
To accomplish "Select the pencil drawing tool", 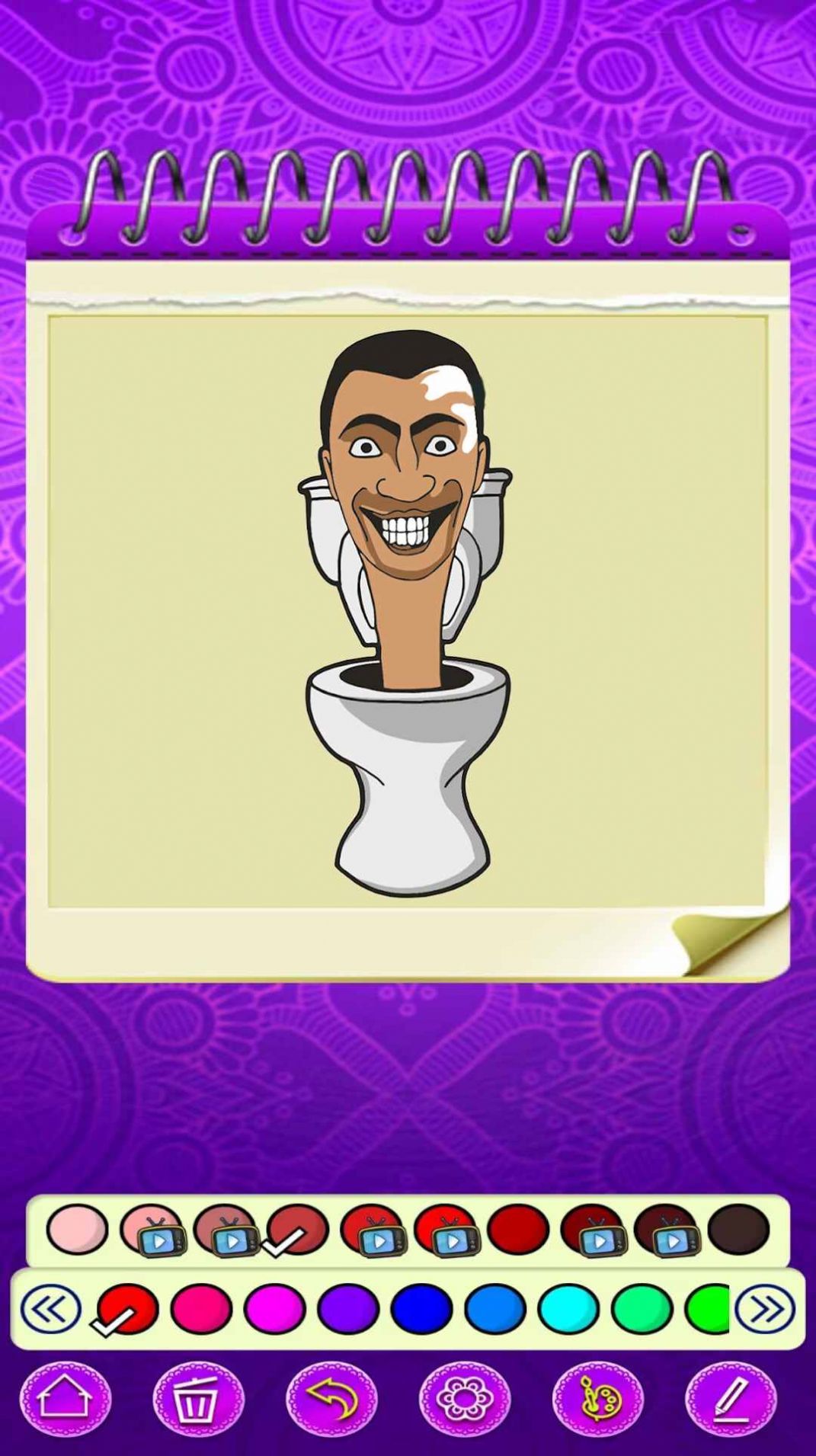I will tap(730, 1399).
